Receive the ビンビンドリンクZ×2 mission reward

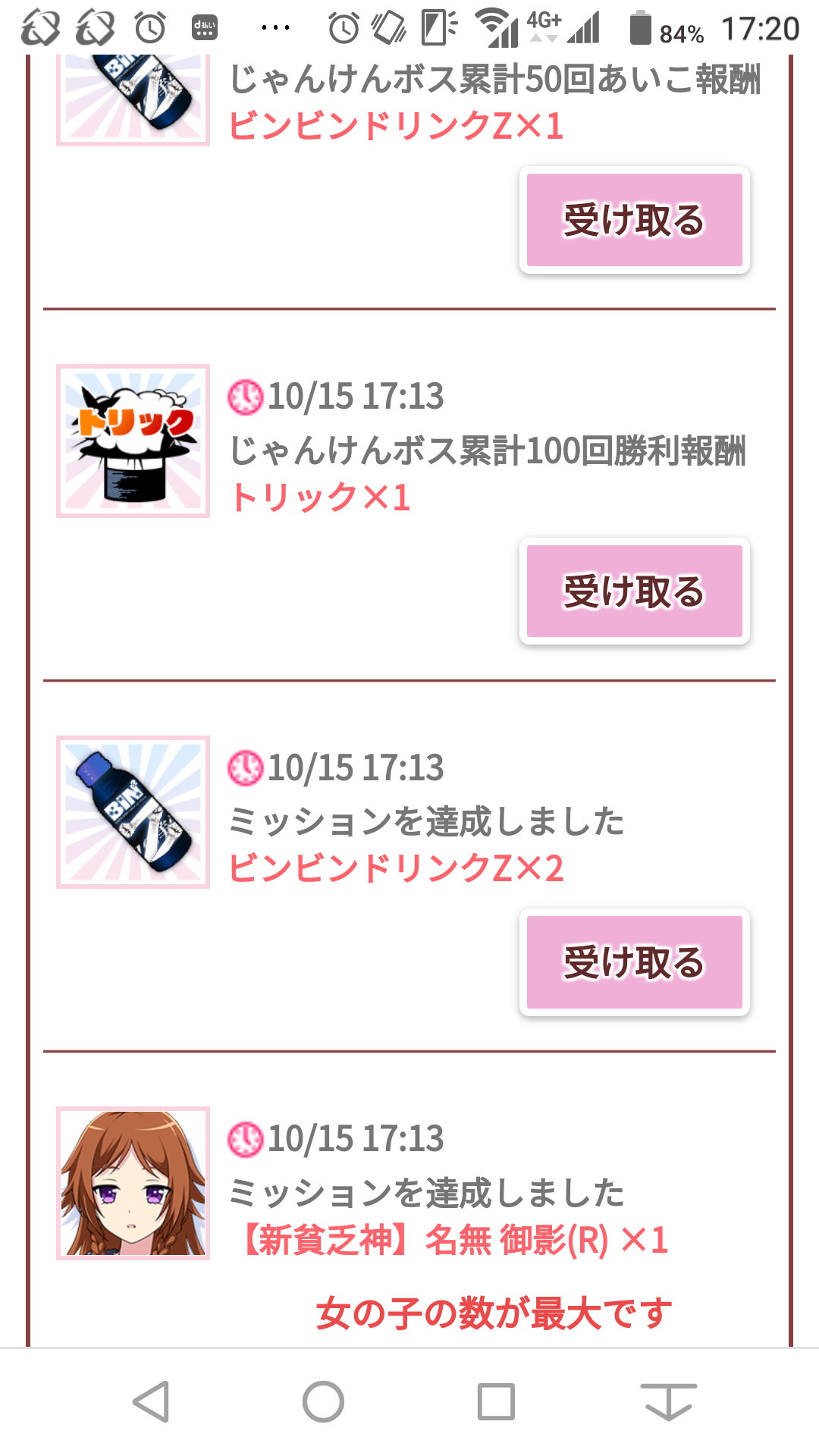tap(634, 962)
